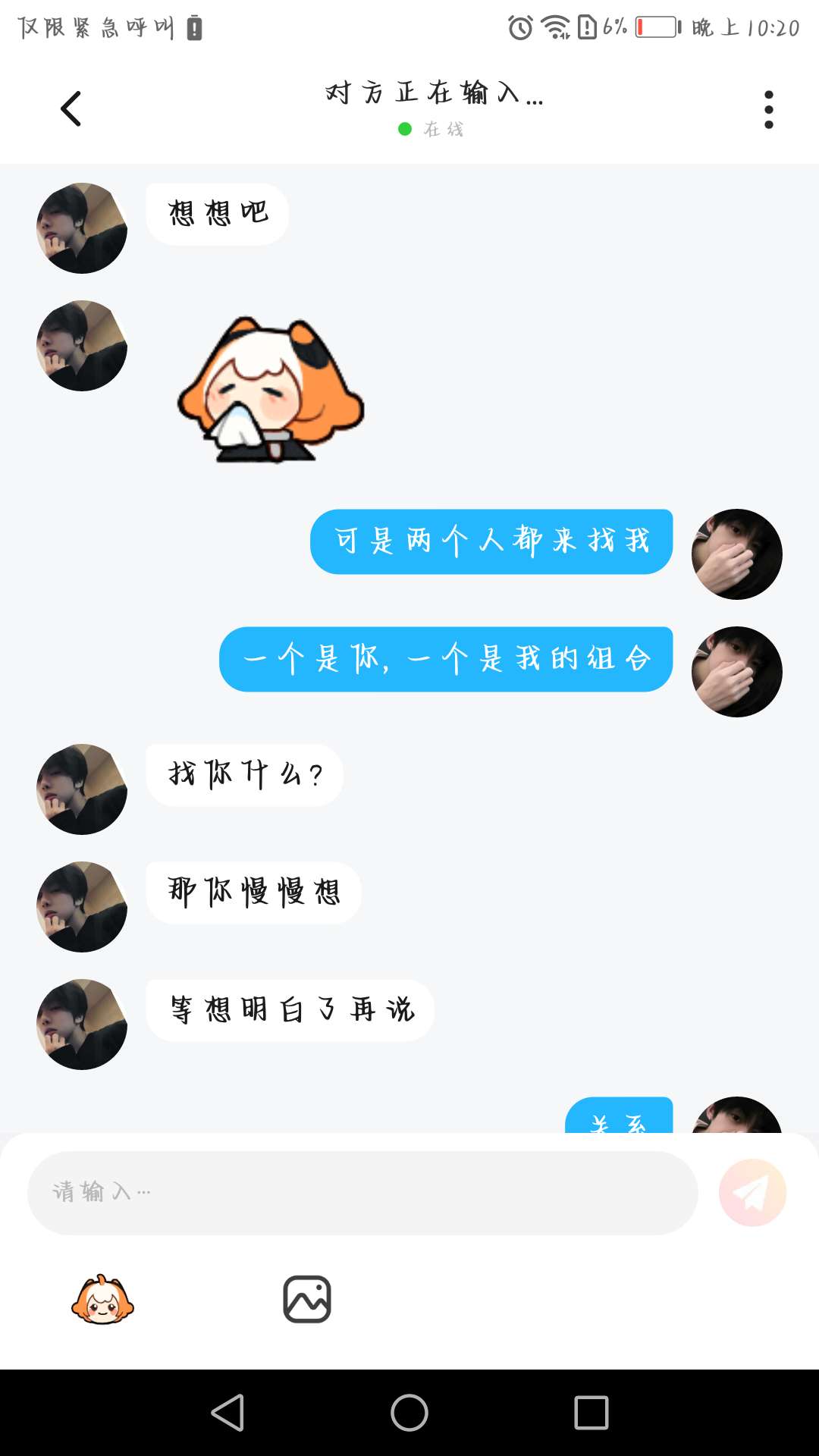Go back from the chat screen

pos(71,108)
